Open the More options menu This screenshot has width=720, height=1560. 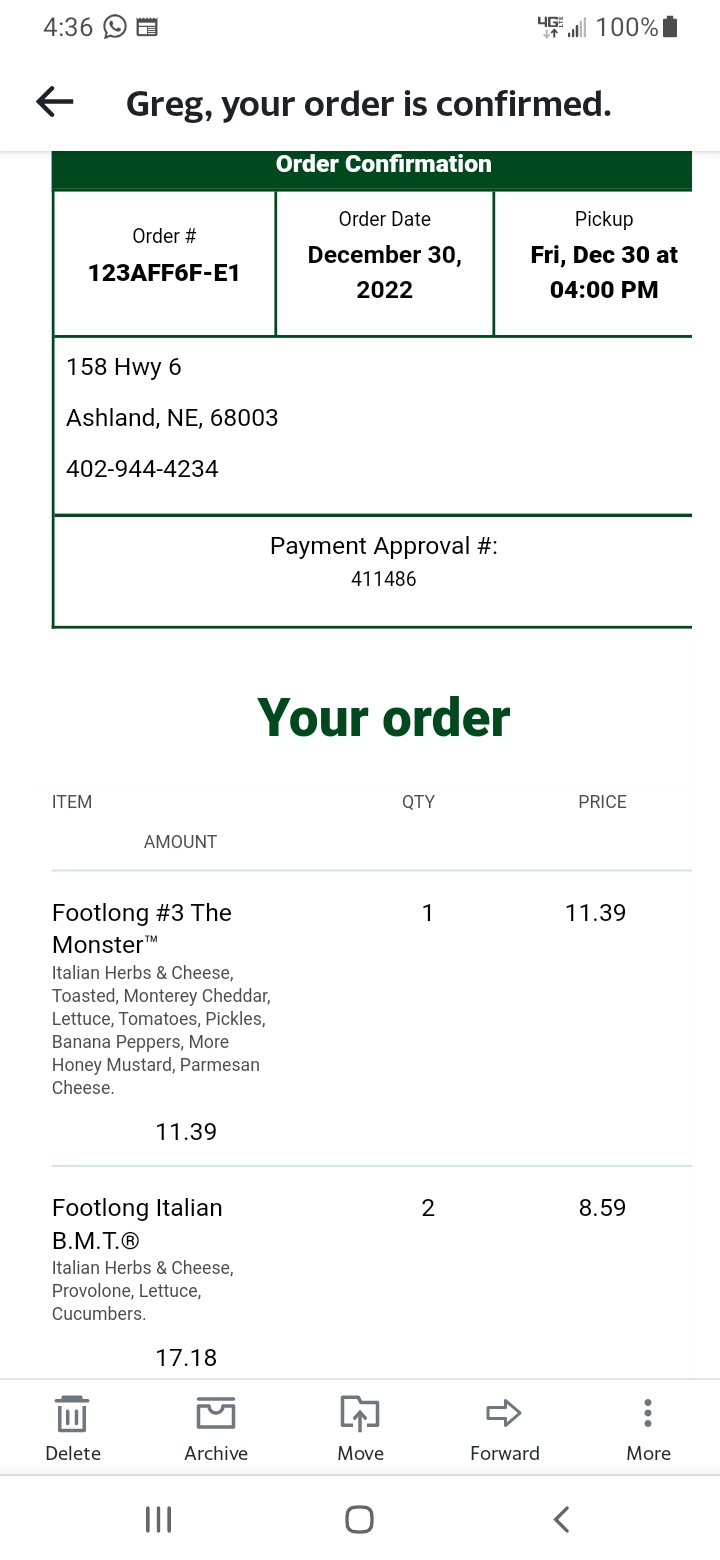[648, 1427]
